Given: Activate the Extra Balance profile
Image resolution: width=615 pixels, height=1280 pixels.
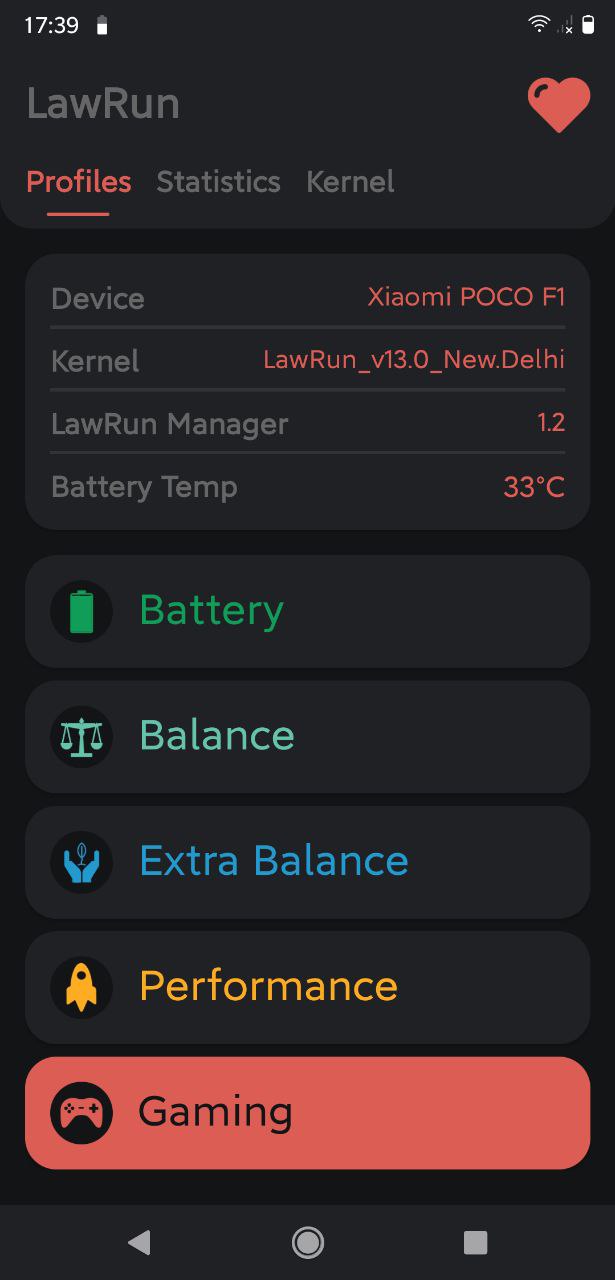Looking at the screenshot, I should 307,861.
